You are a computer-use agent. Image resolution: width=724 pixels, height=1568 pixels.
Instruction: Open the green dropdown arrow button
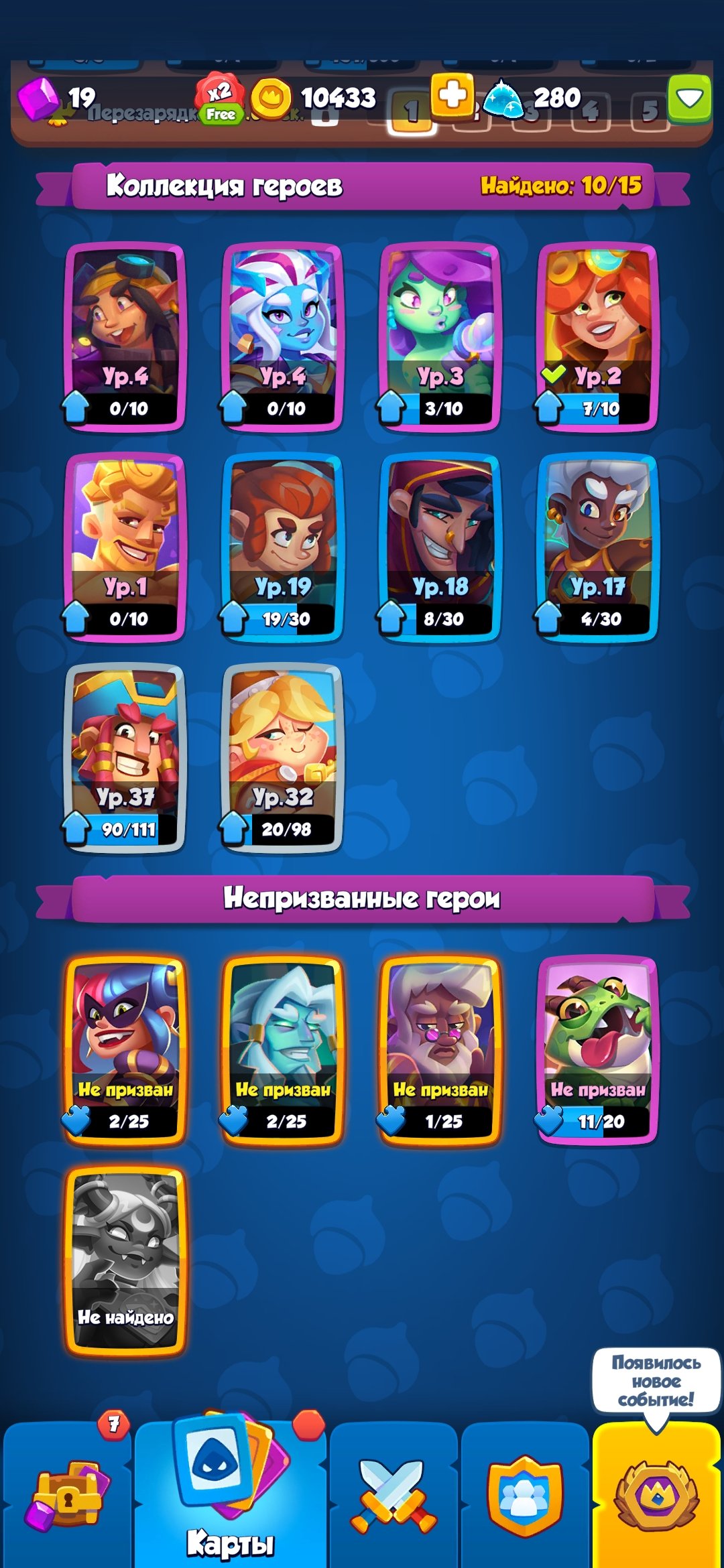pos(689,99)
